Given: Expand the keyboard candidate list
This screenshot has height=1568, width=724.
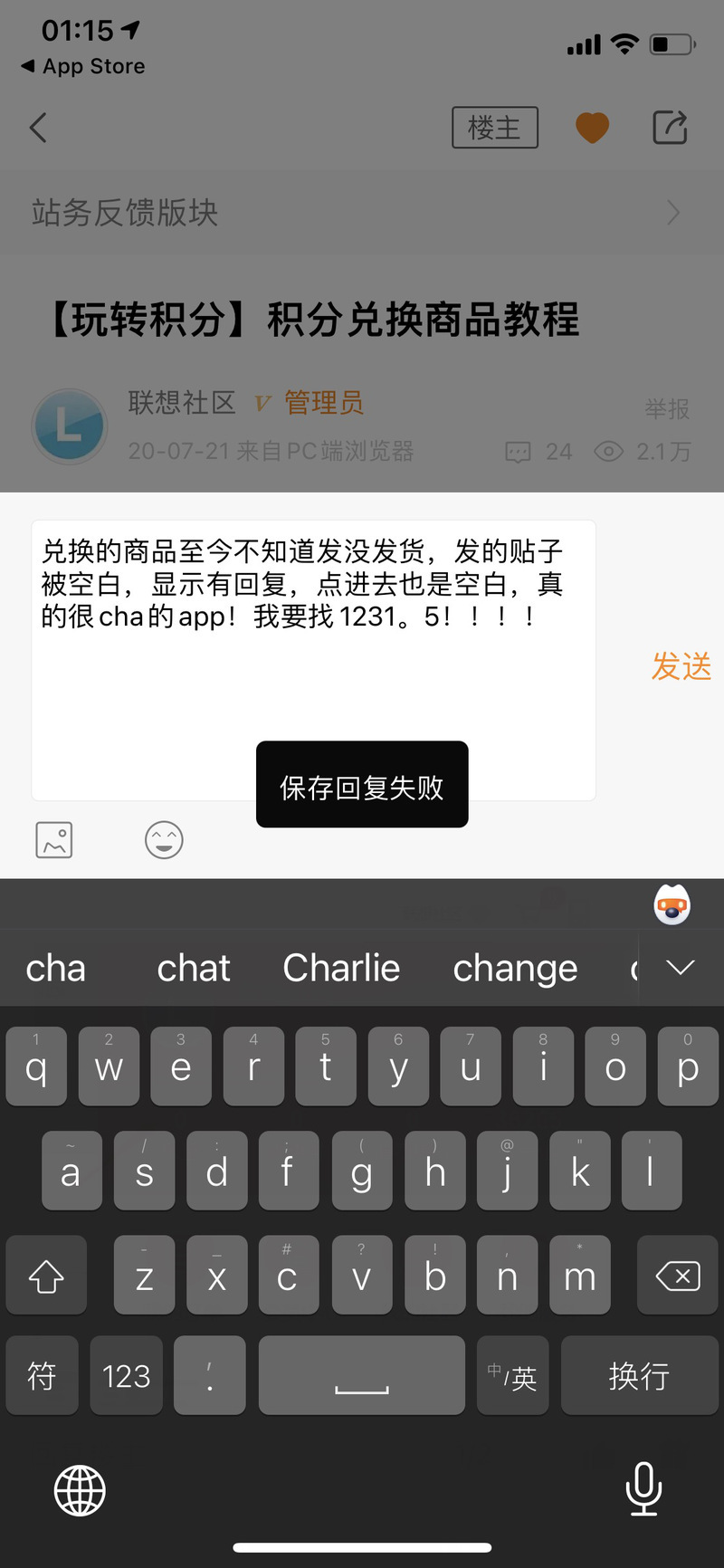Looking at the screenshot, I should point(681,968).
